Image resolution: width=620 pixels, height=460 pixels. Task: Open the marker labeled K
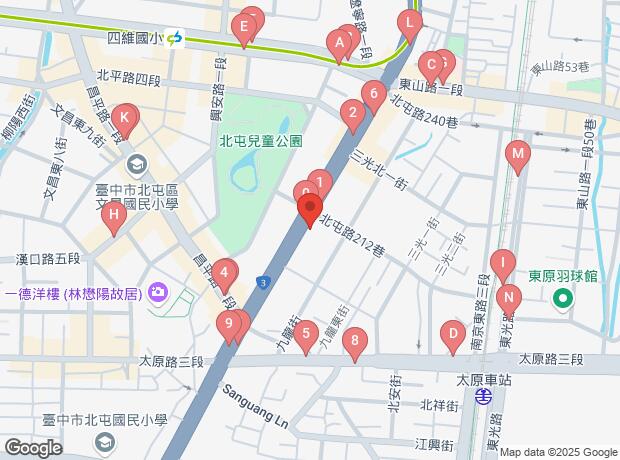click(123, 118)
